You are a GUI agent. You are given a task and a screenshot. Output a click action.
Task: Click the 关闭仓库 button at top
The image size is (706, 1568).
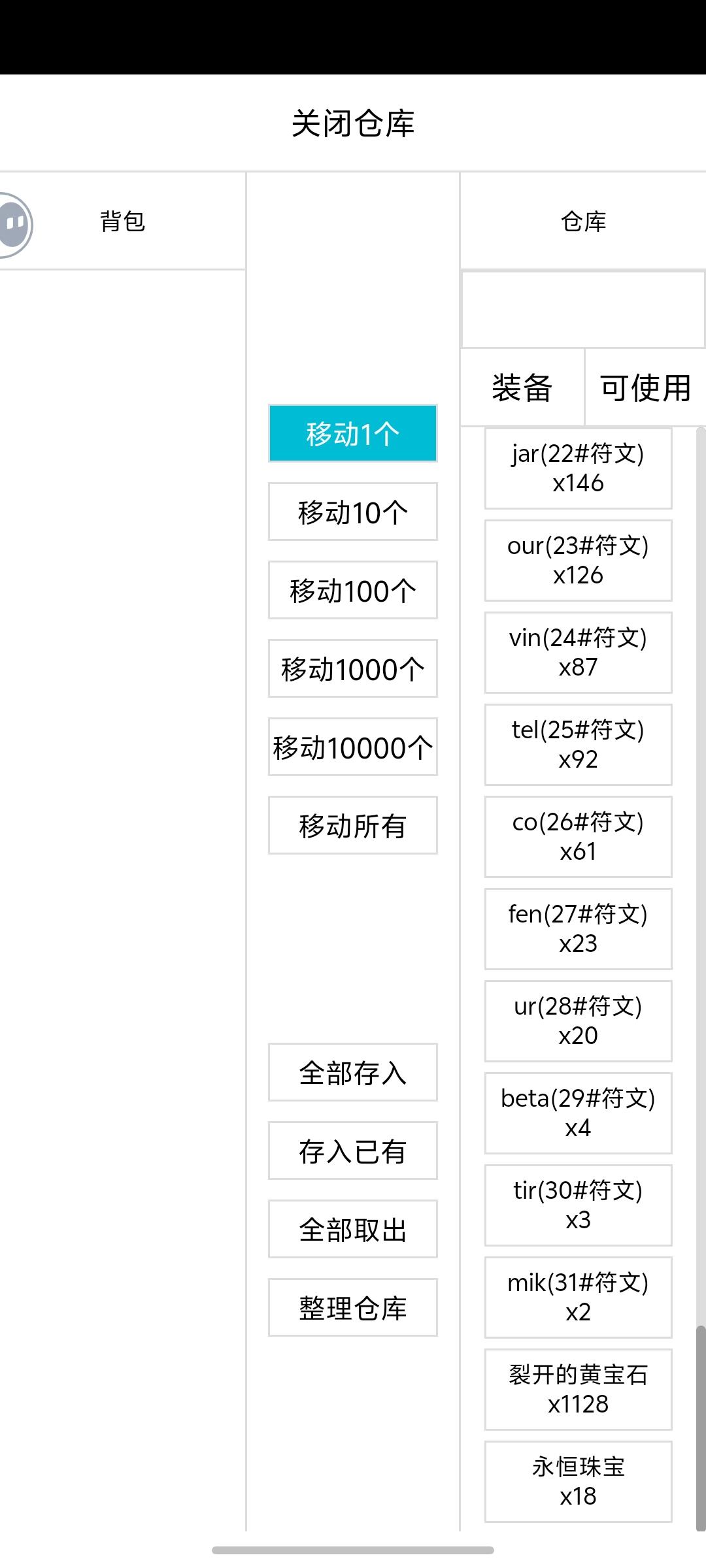click(353, 121)
